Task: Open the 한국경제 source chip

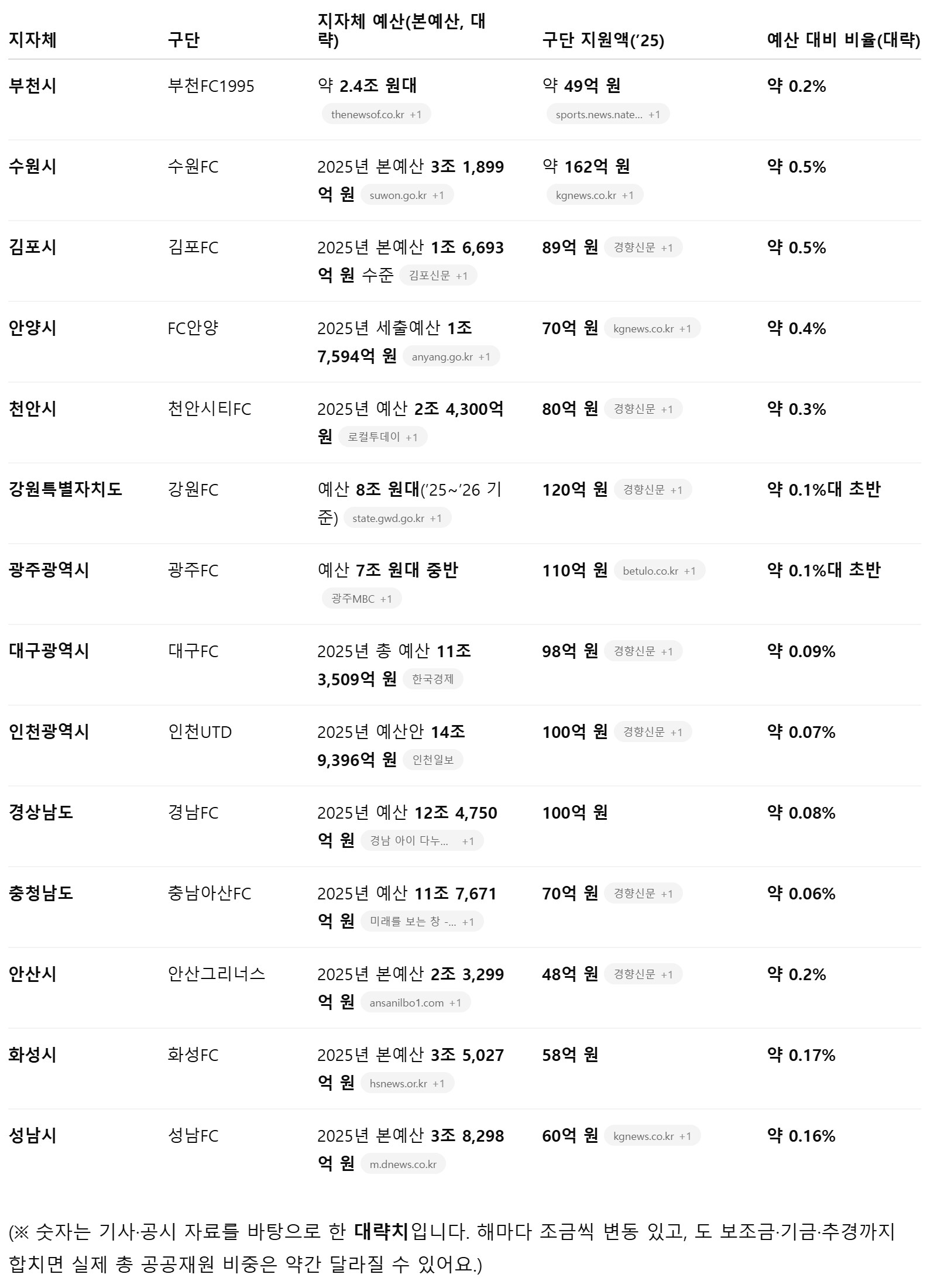Action: click(433, 679)
